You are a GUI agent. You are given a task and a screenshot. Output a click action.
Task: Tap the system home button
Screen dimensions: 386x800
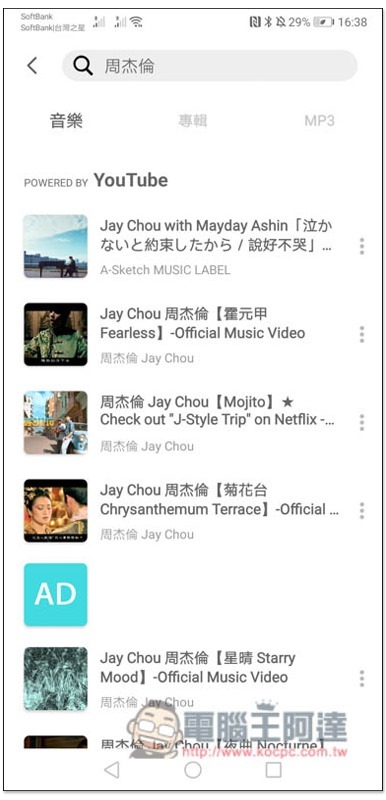click(x=193, y=770)
